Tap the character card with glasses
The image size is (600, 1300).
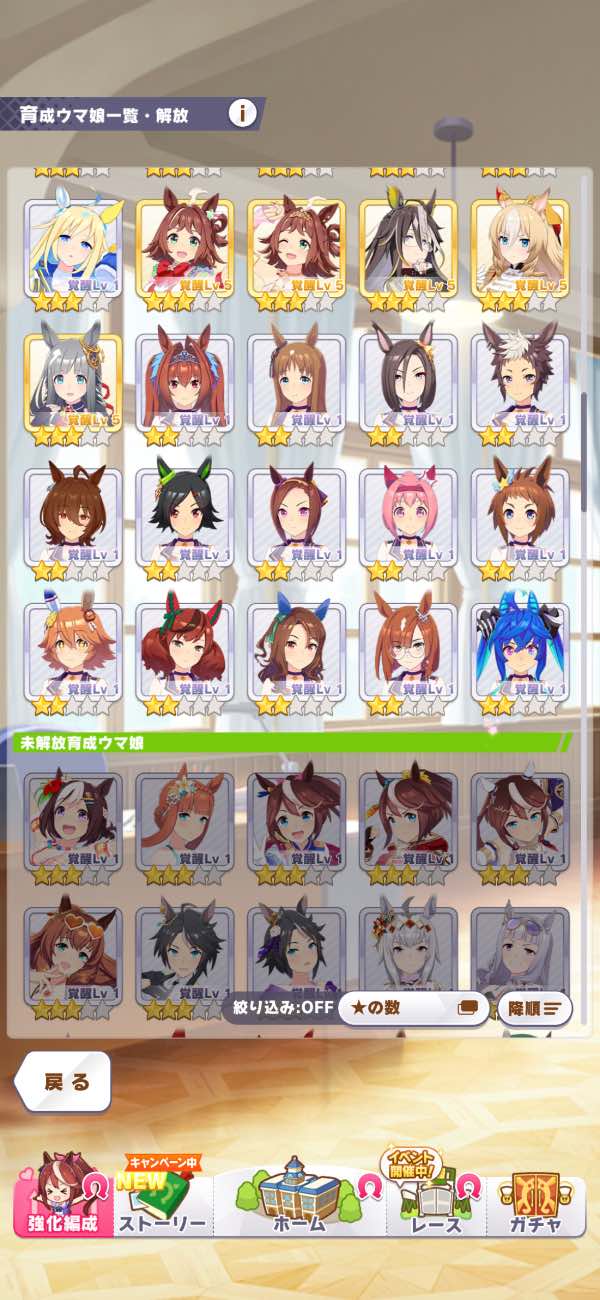pyautogui.click(x=408, y=652)
